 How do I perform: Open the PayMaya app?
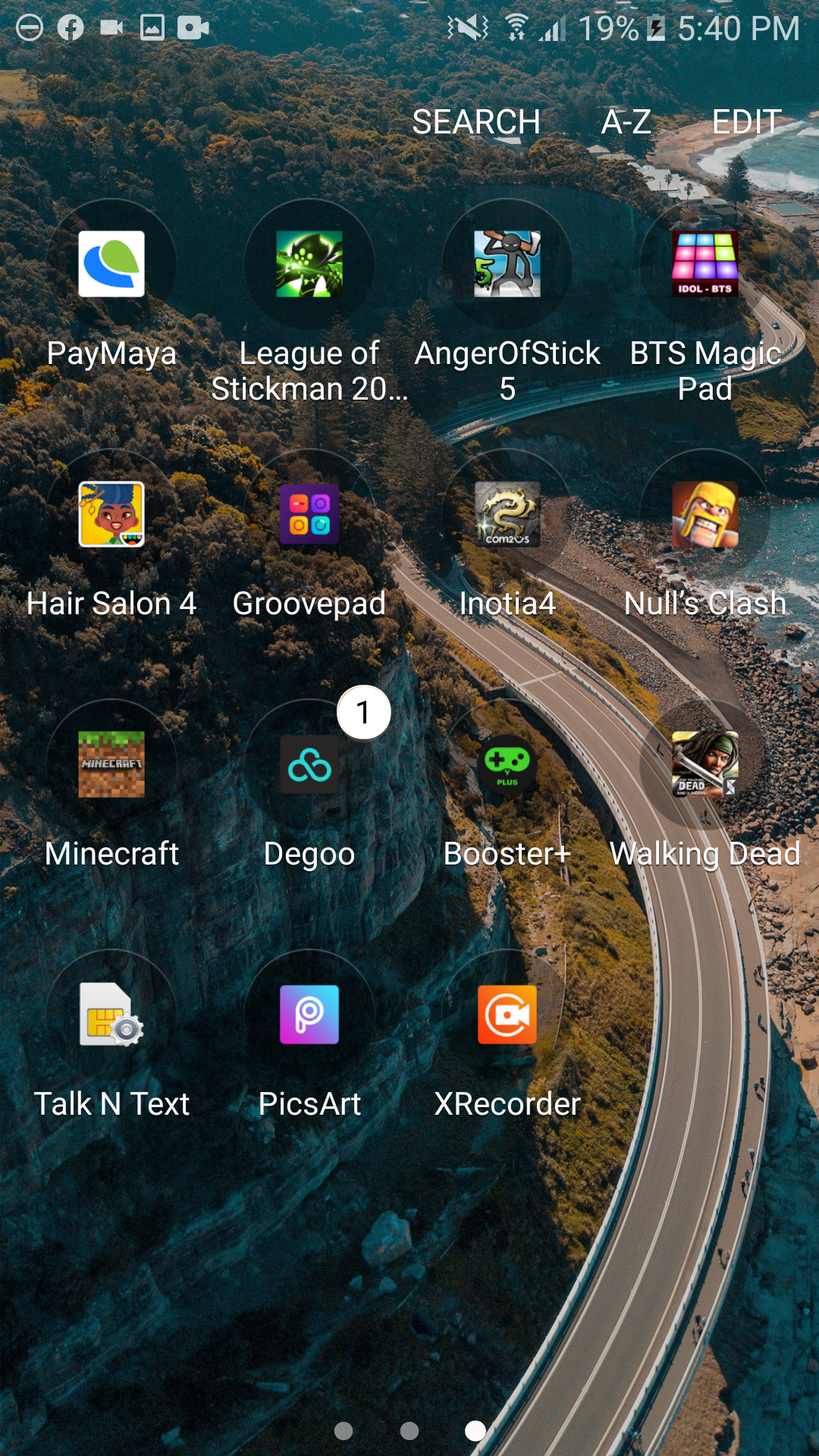point(111,264)
